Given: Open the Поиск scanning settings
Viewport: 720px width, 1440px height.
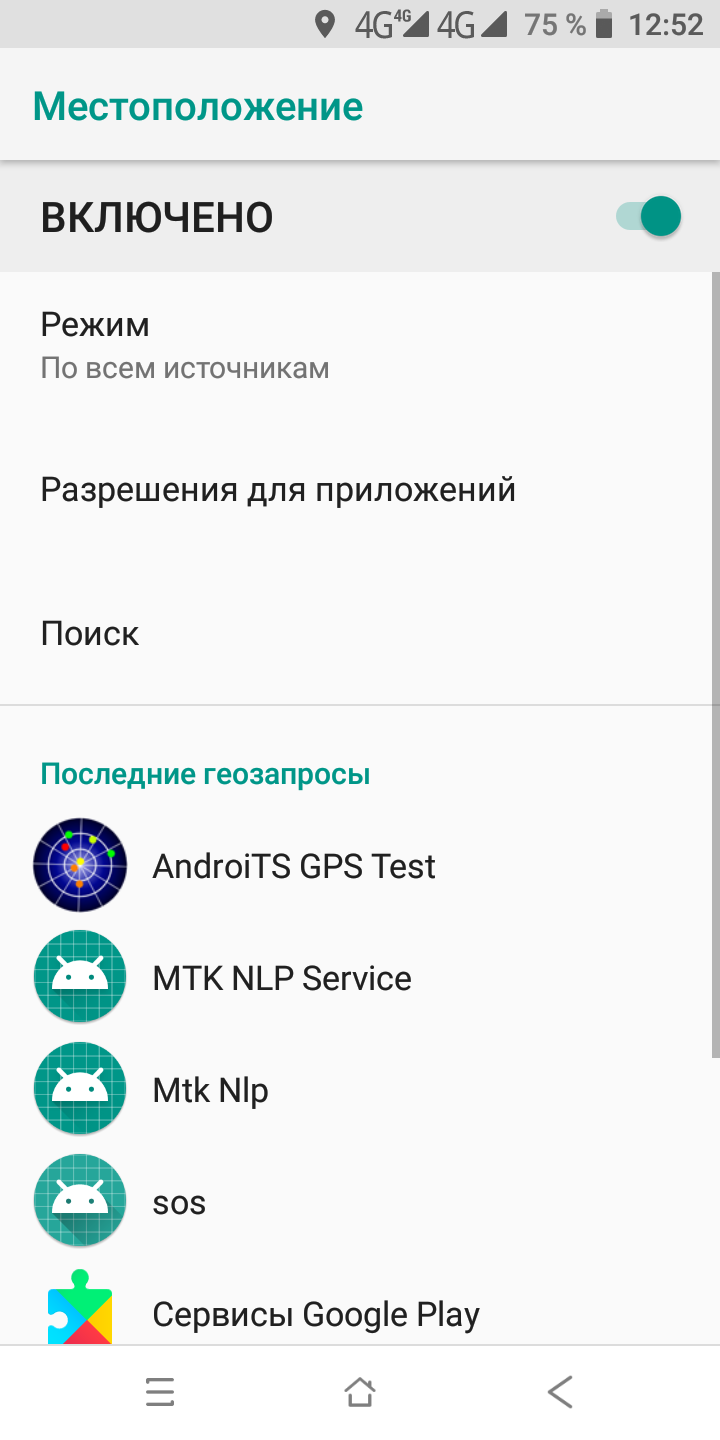Looking at the screenshot, I should pyautogui.click(x=90, y=633).
